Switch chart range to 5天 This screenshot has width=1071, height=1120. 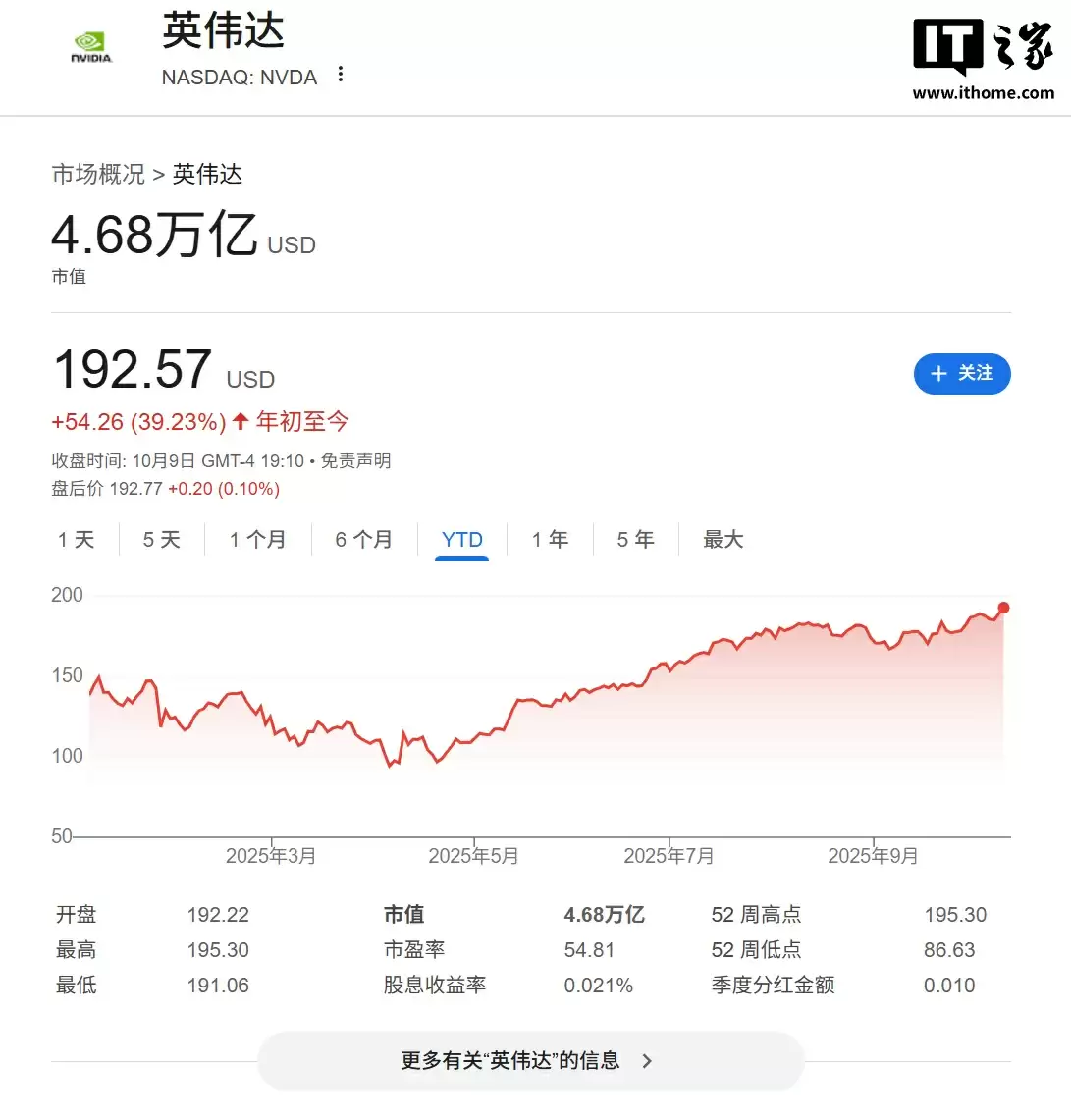click(160, 539)
